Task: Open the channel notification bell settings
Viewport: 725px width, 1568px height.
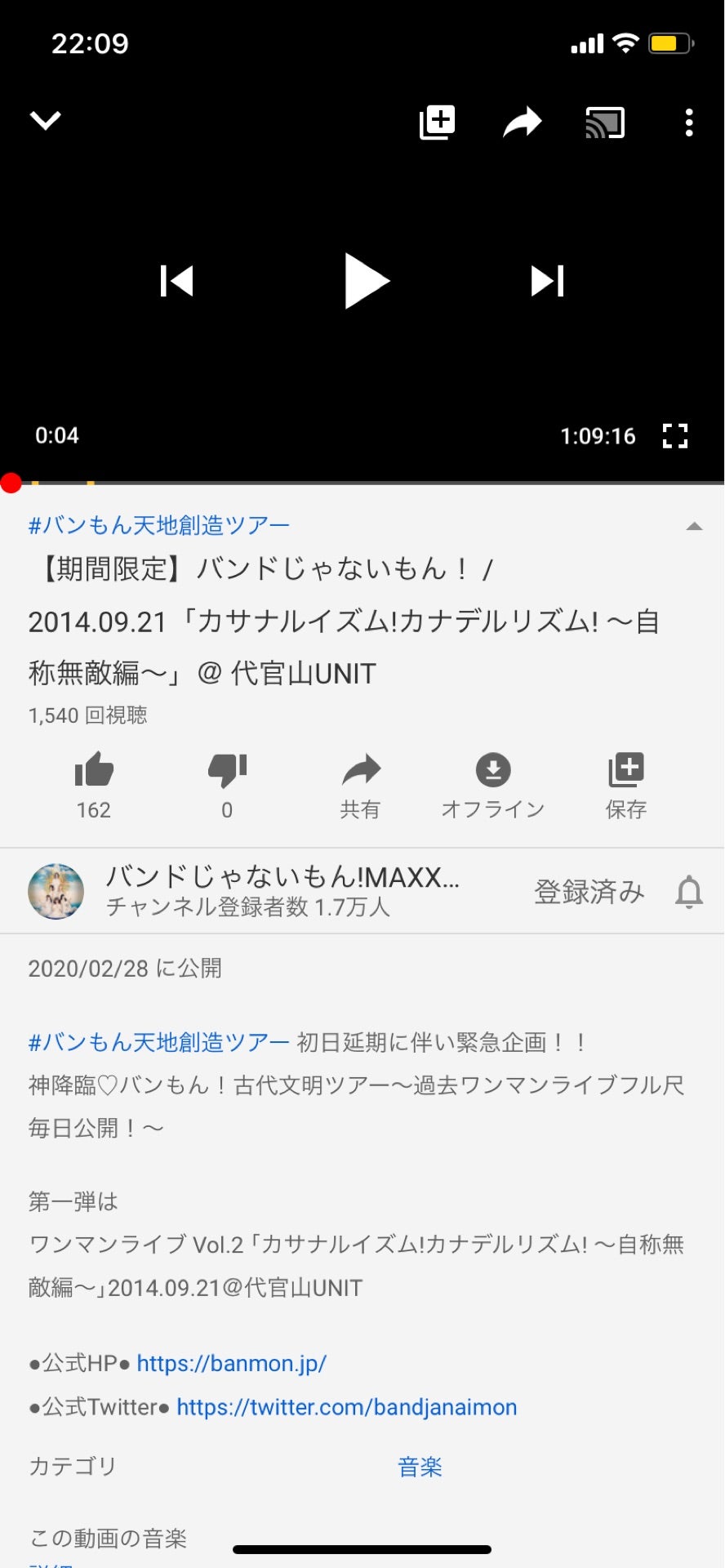Action: pyautogui.click(x=689, y=892)
